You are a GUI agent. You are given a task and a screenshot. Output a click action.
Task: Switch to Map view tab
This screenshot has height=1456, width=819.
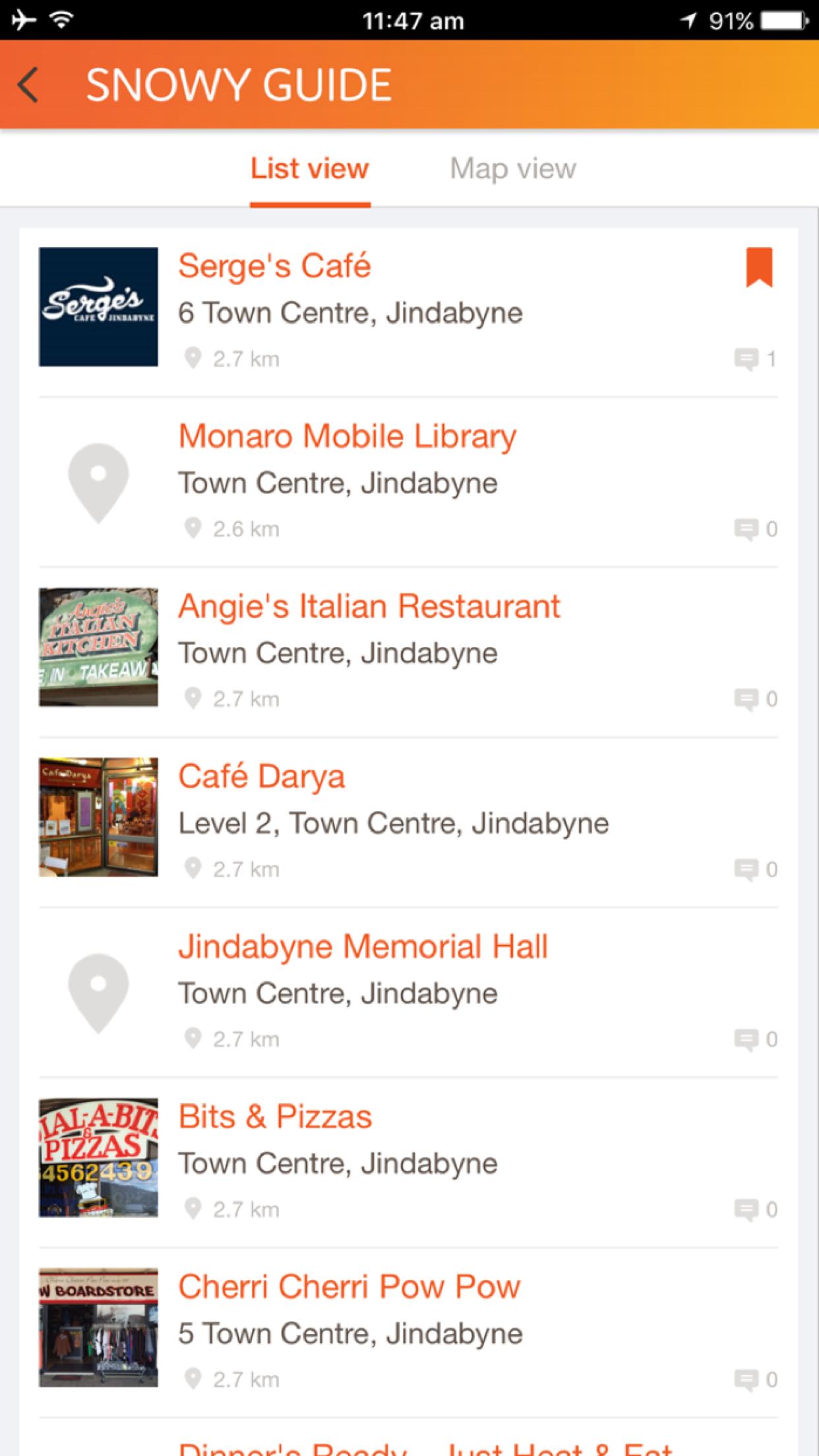(x=512, y=169)
